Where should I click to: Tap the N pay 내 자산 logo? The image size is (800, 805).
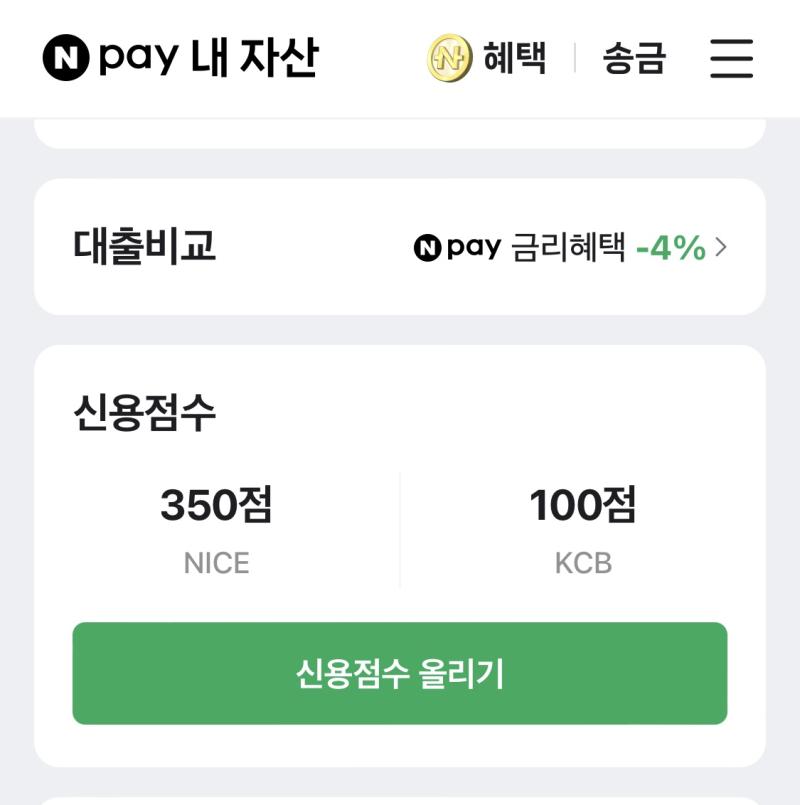180,58
